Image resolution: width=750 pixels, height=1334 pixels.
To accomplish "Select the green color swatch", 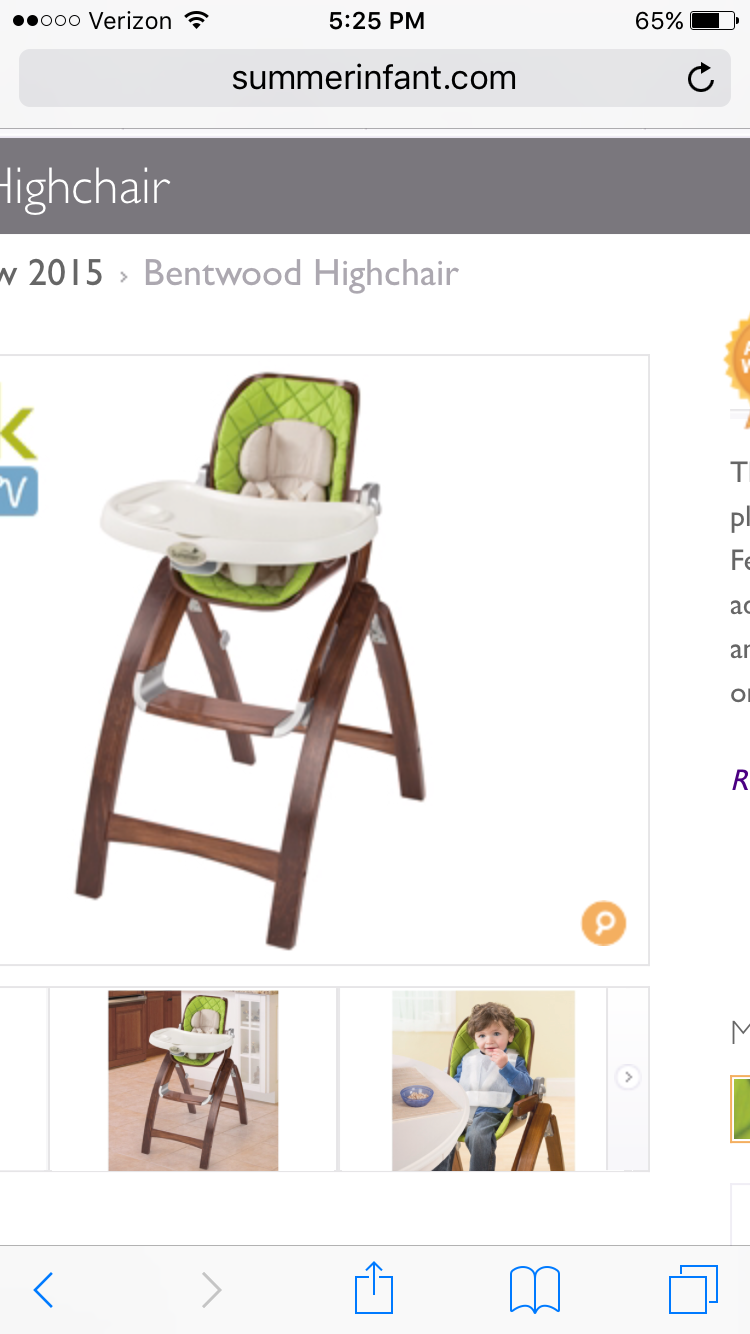I will [741, 1109].
